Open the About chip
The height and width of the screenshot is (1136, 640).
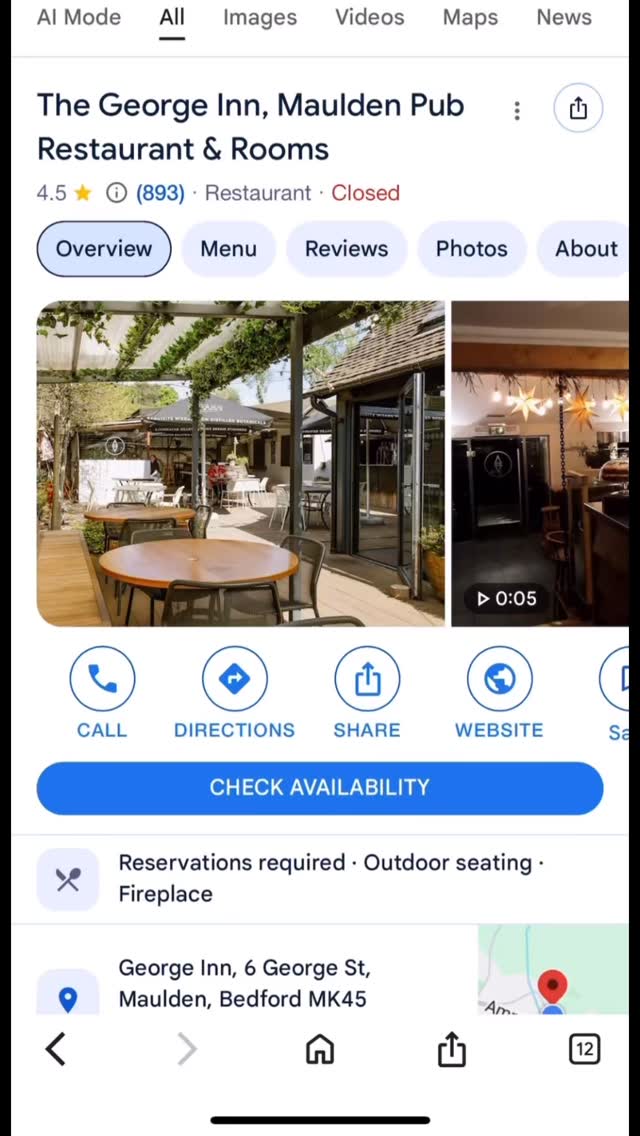(586, 249)
